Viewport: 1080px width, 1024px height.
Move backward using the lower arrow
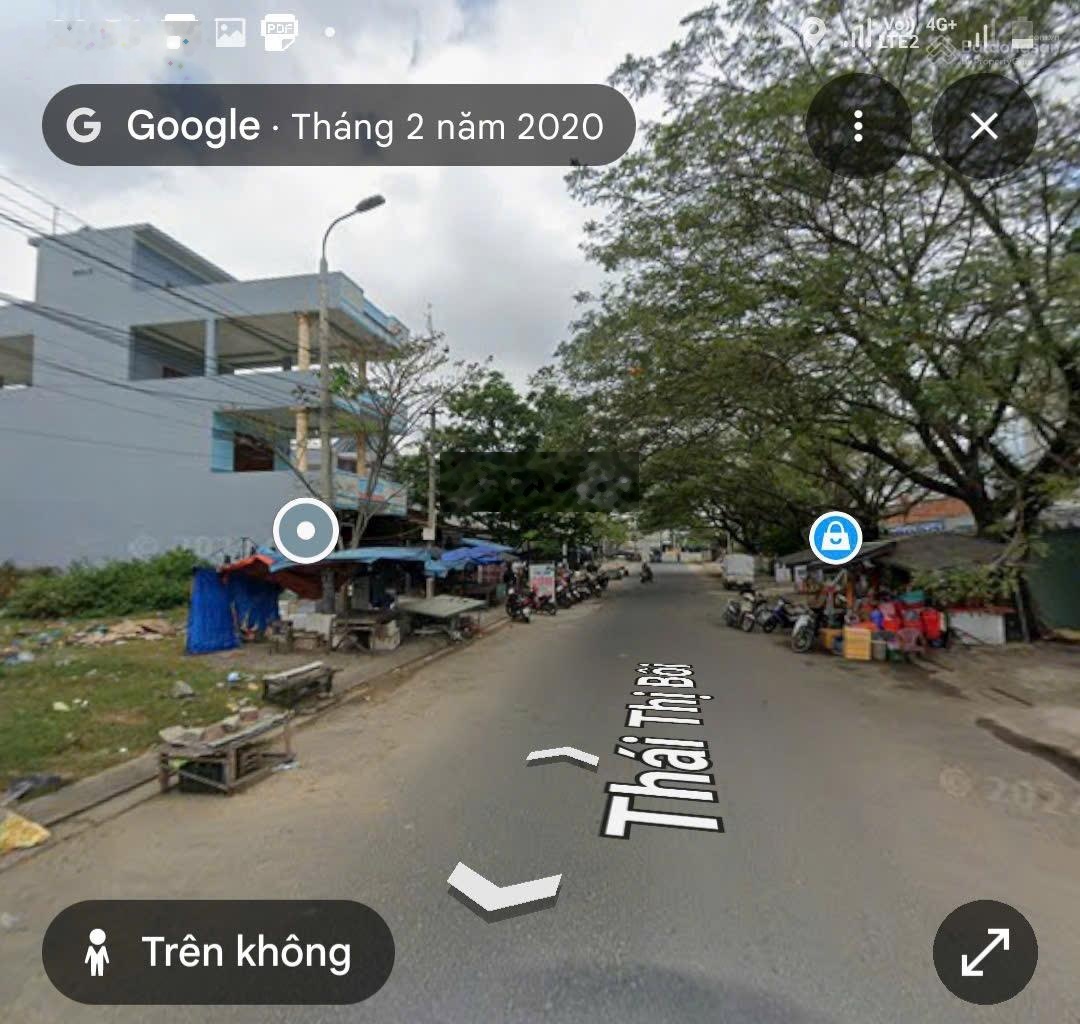point(503,888)
